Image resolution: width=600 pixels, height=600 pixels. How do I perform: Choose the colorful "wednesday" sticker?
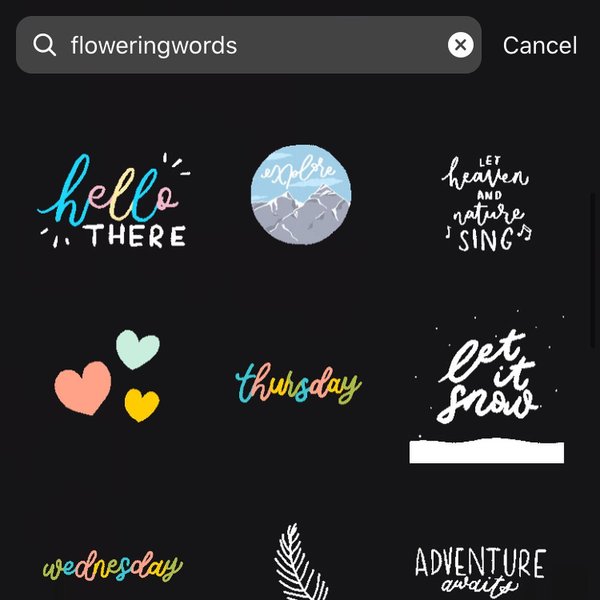[x=113, y=566]
